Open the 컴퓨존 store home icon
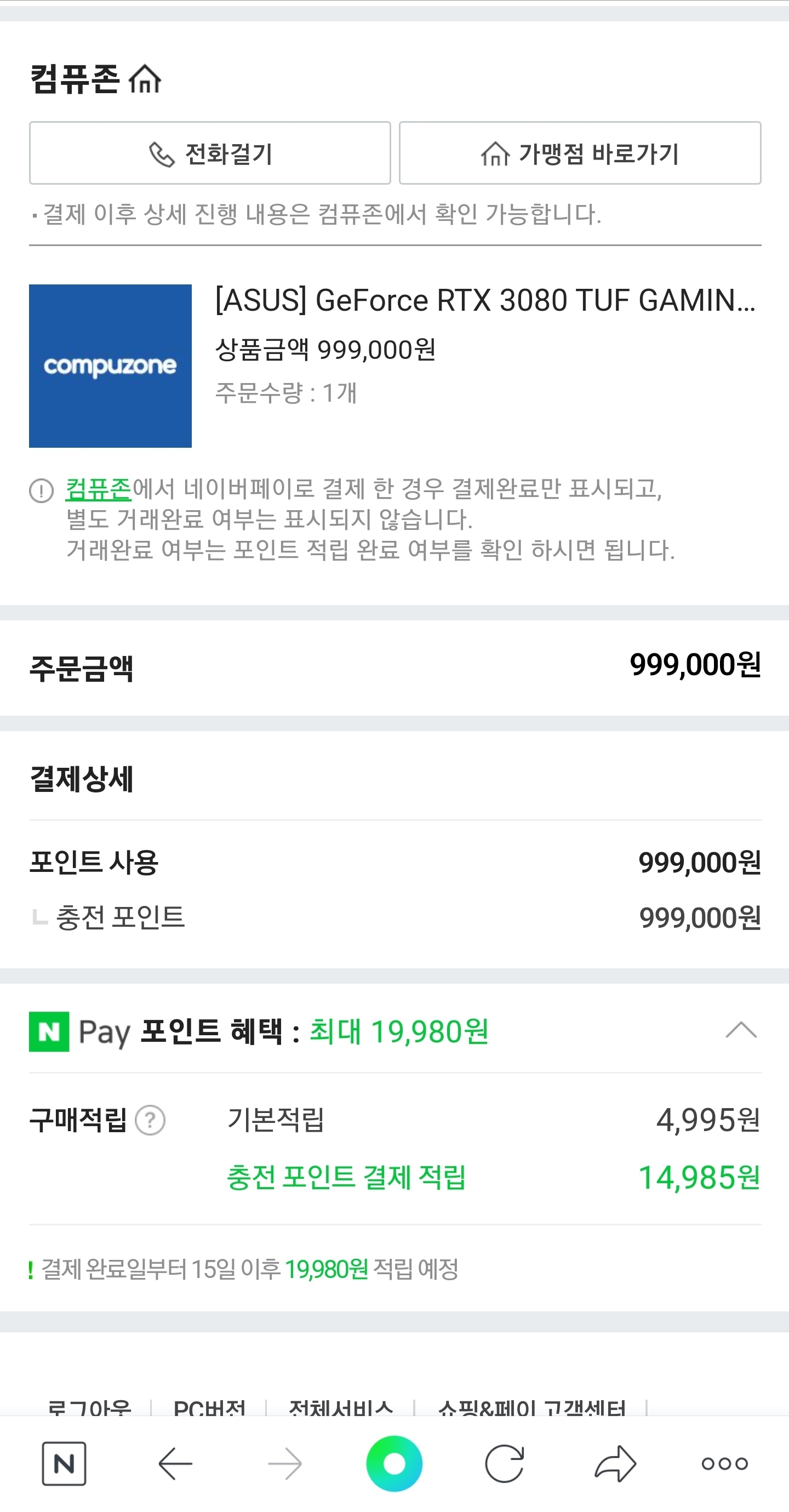This screenshot has height=1512, width=789. (x=145, y=79)
